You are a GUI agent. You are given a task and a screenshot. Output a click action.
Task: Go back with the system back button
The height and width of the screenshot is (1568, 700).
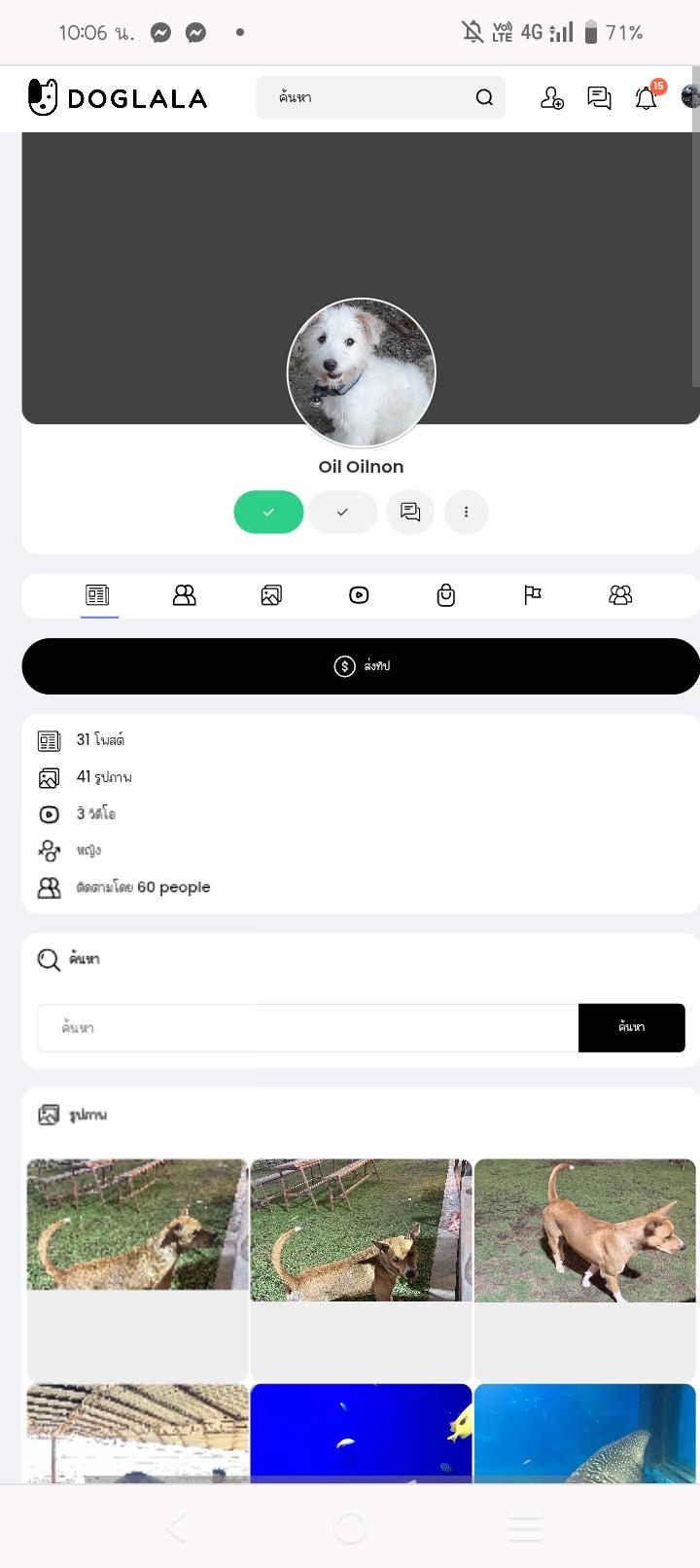[x=175, y=1528]
